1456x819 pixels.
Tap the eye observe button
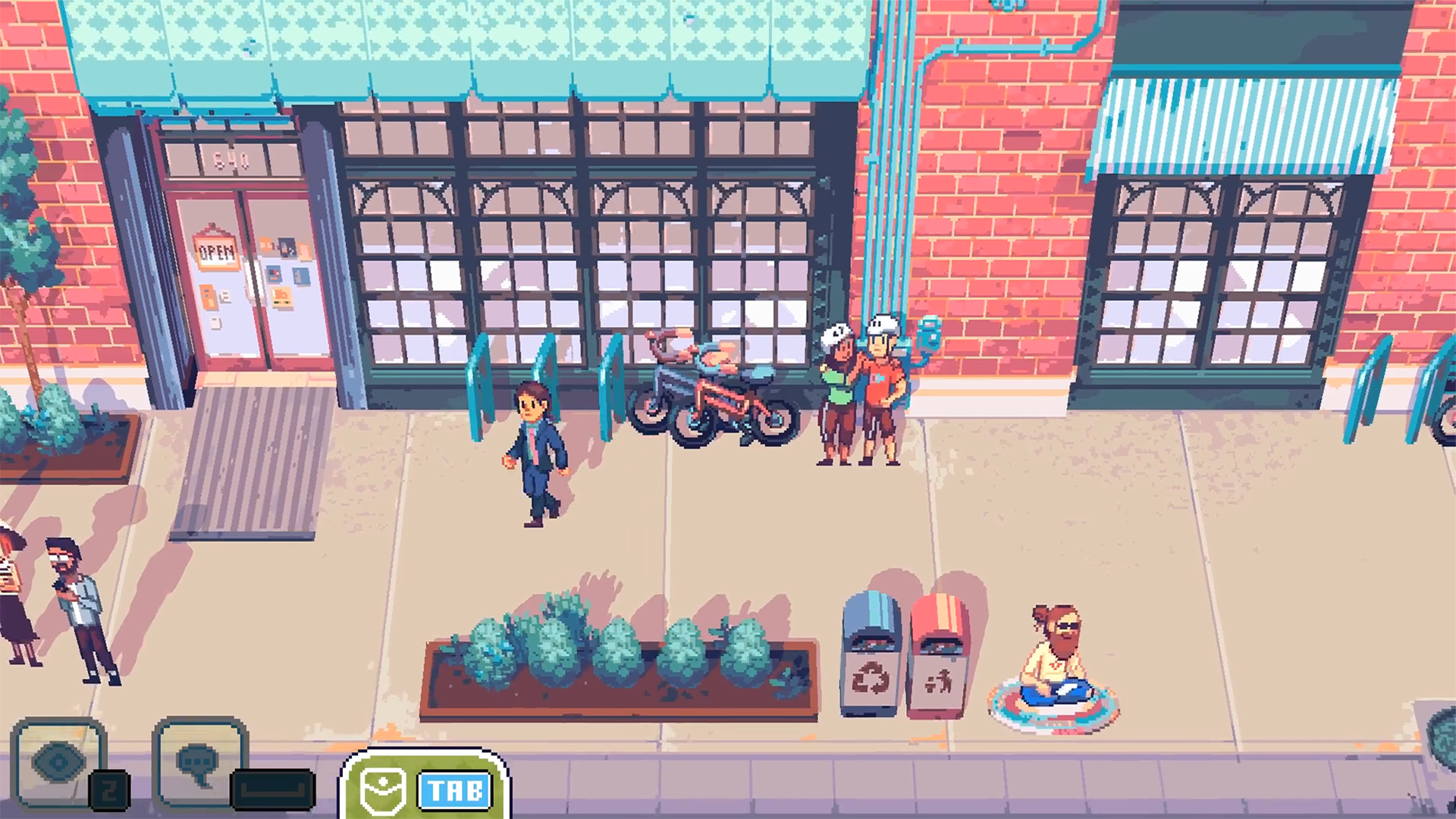click(58, 761)
